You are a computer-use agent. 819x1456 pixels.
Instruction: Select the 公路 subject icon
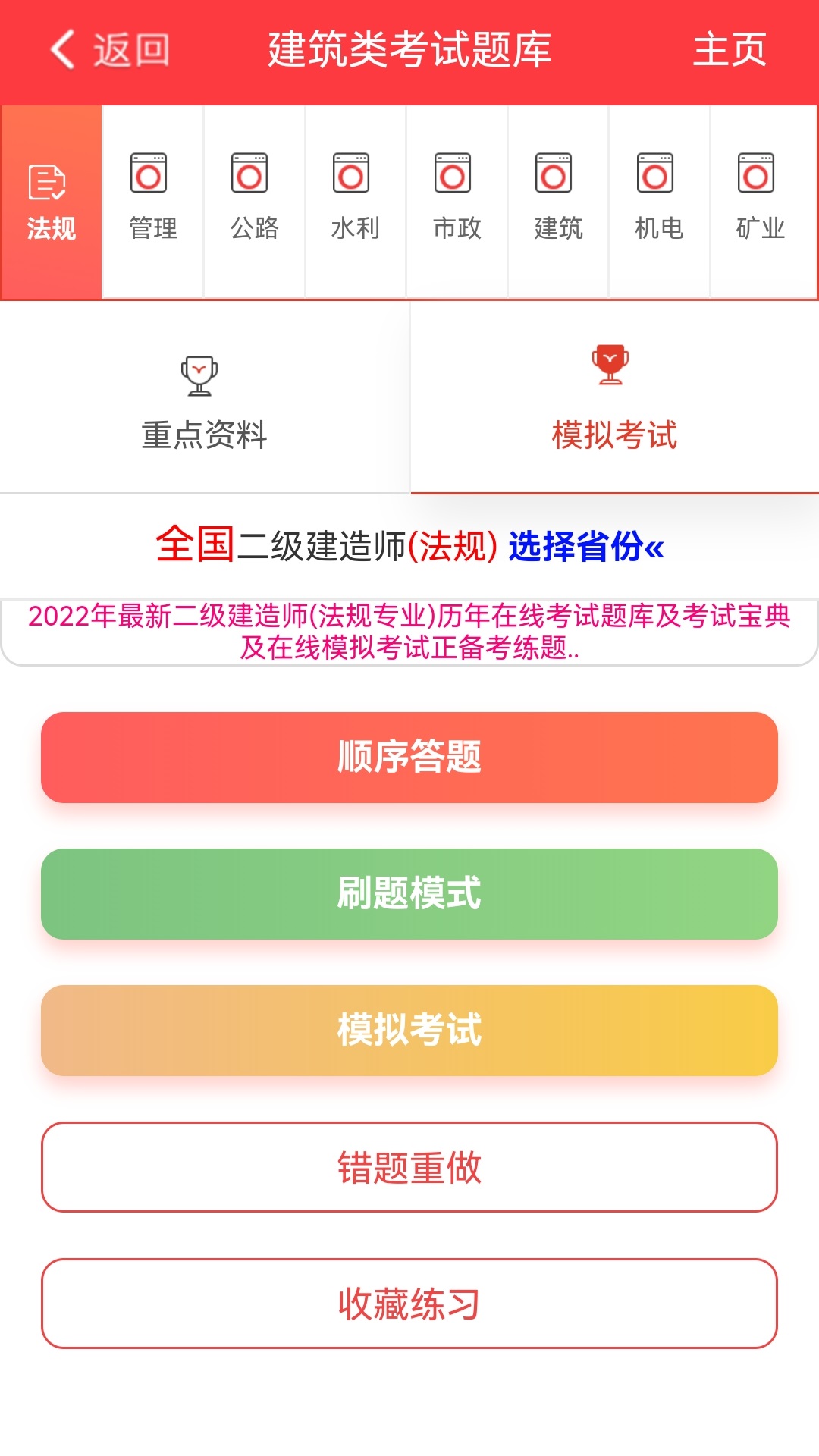[x=253, y=197]
